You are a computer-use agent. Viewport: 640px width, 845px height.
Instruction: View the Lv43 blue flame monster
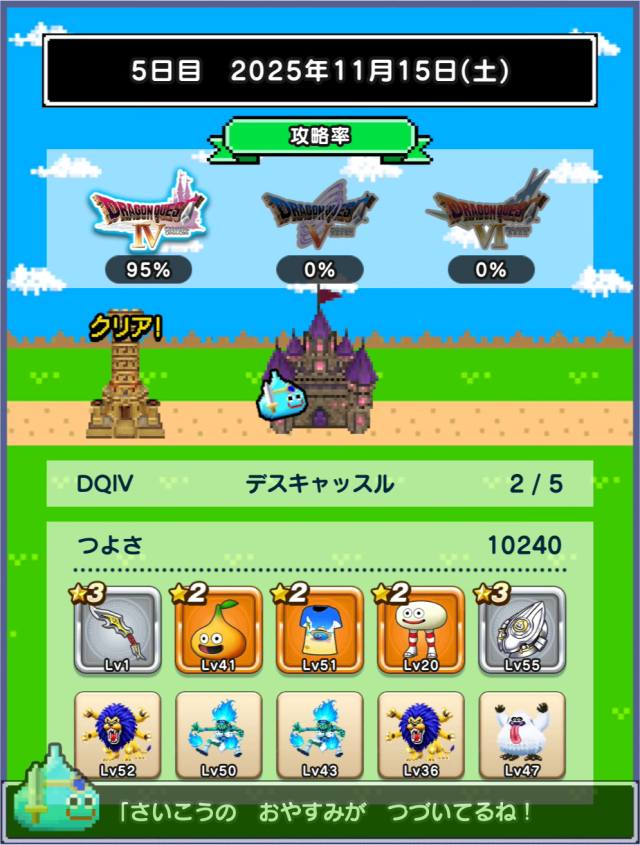[320, 735]
